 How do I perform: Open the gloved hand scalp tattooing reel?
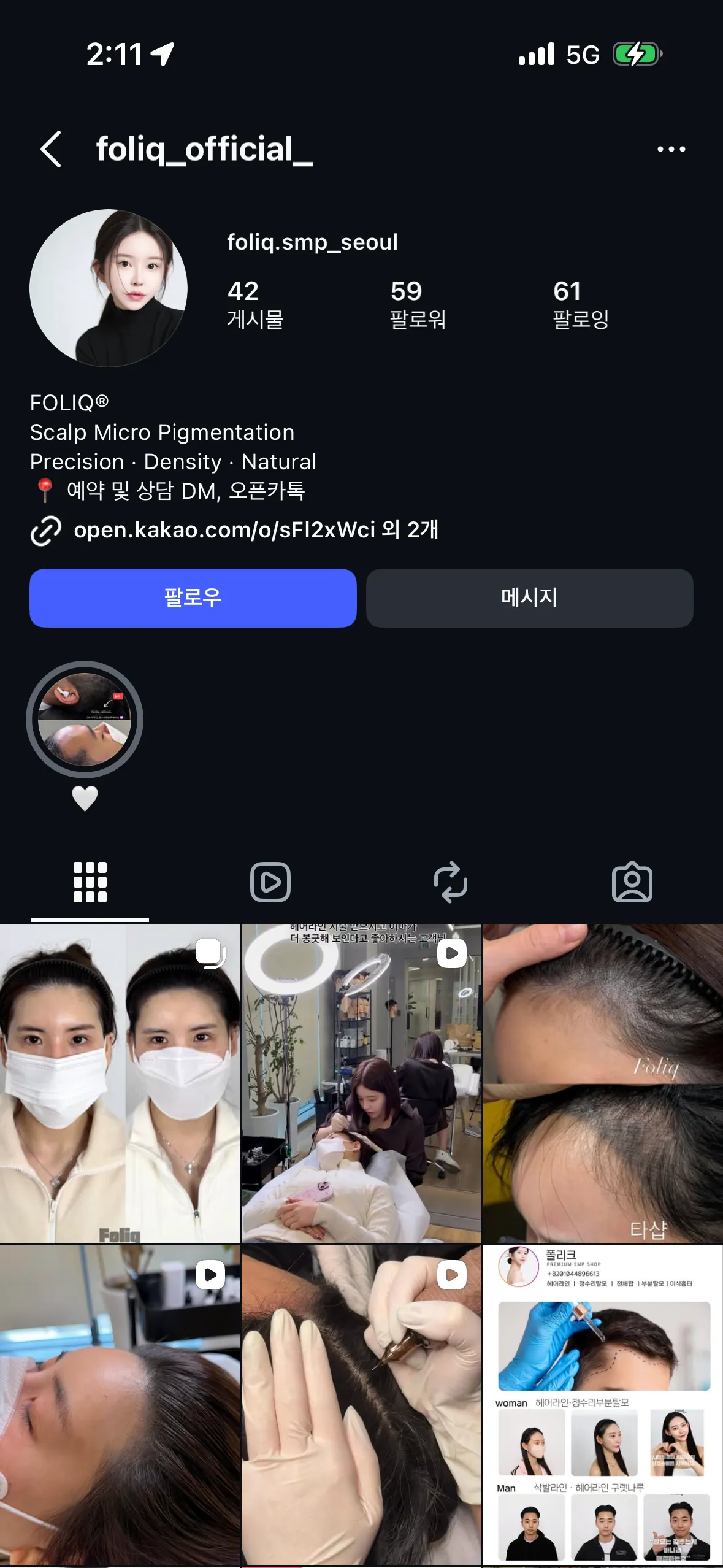(x=361, y=1405)
